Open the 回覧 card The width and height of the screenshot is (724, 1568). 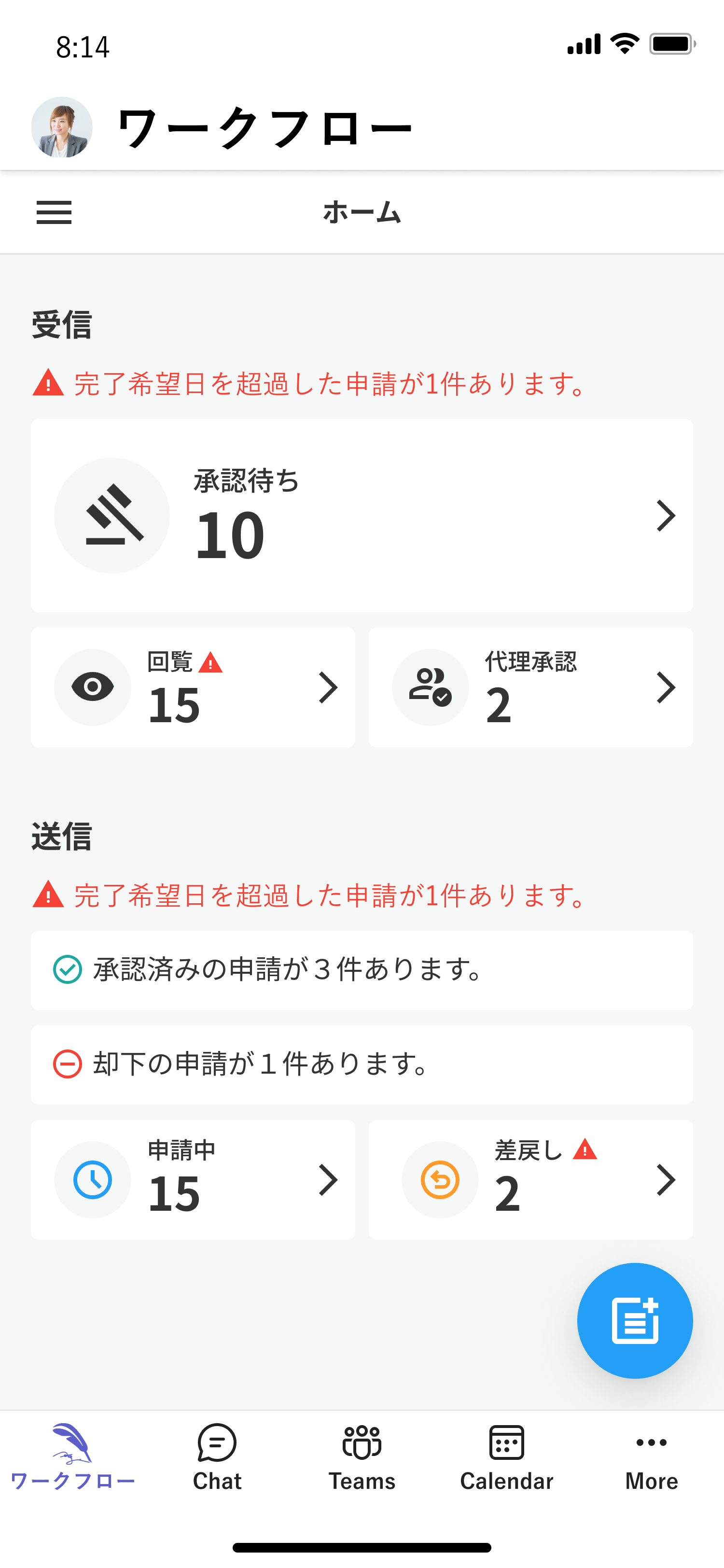point(193,687)
